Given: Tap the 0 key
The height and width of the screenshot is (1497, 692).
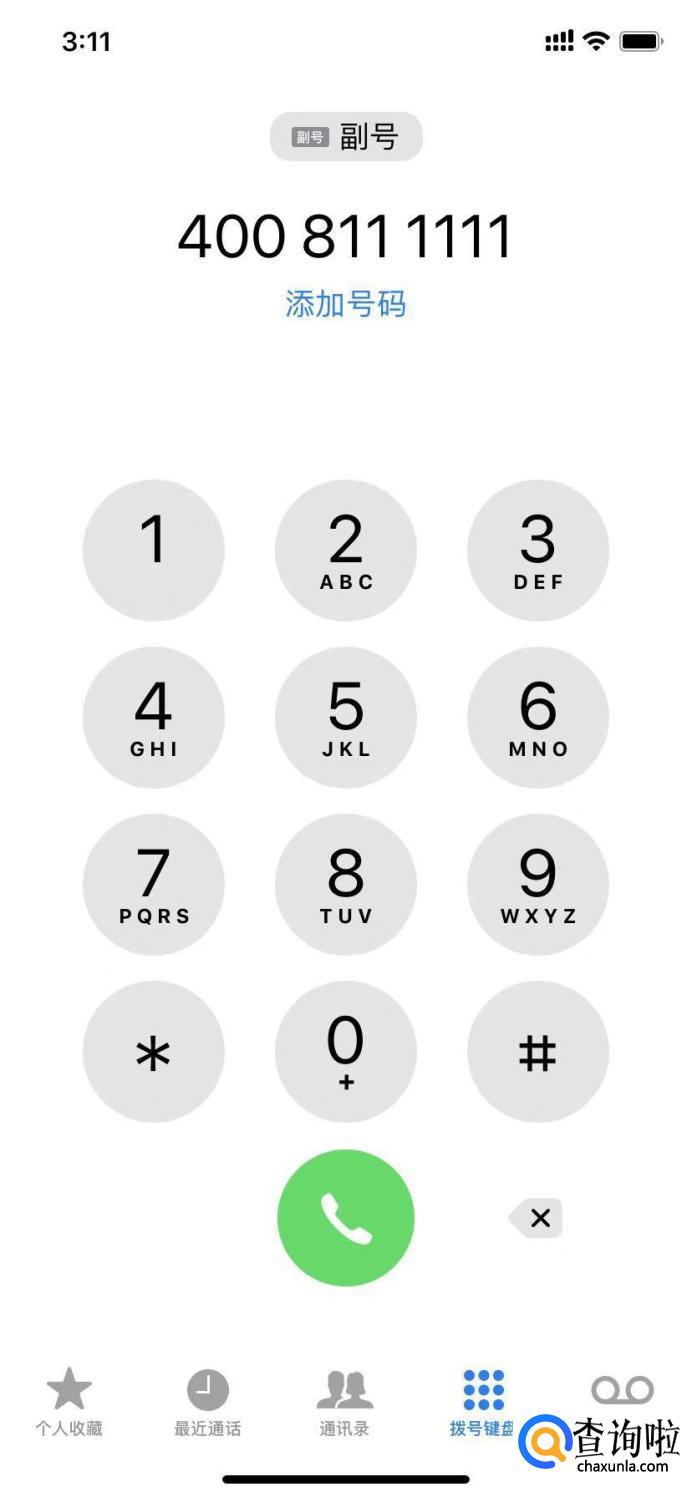Looking at the screenshot, I should click(x=346, y=1052).
